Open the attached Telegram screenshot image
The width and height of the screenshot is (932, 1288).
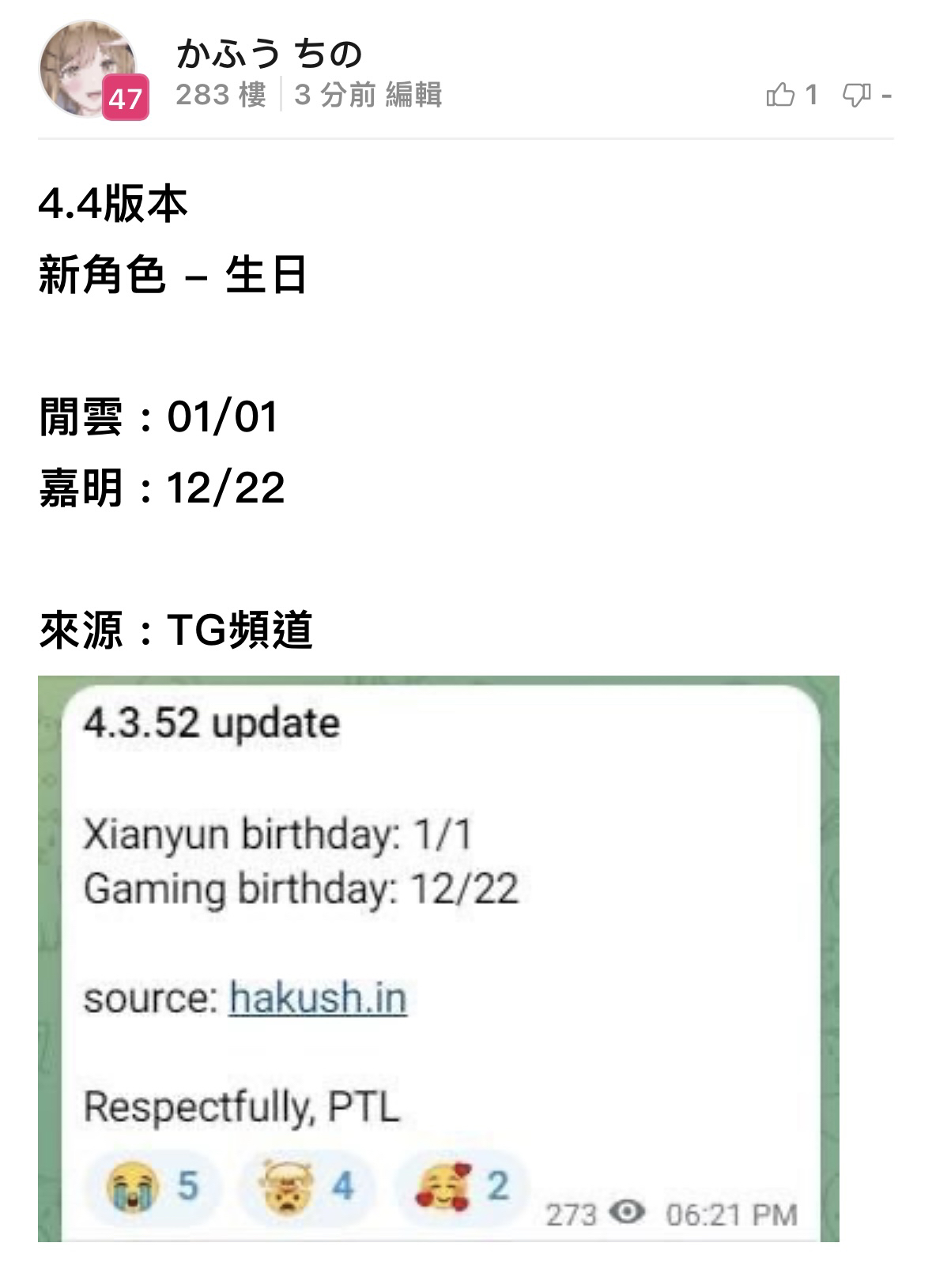438,958
